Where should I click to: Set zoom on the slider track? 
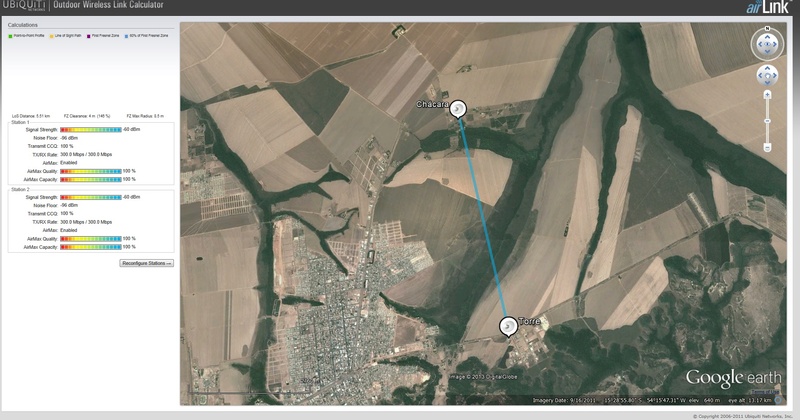coord(767,120)
